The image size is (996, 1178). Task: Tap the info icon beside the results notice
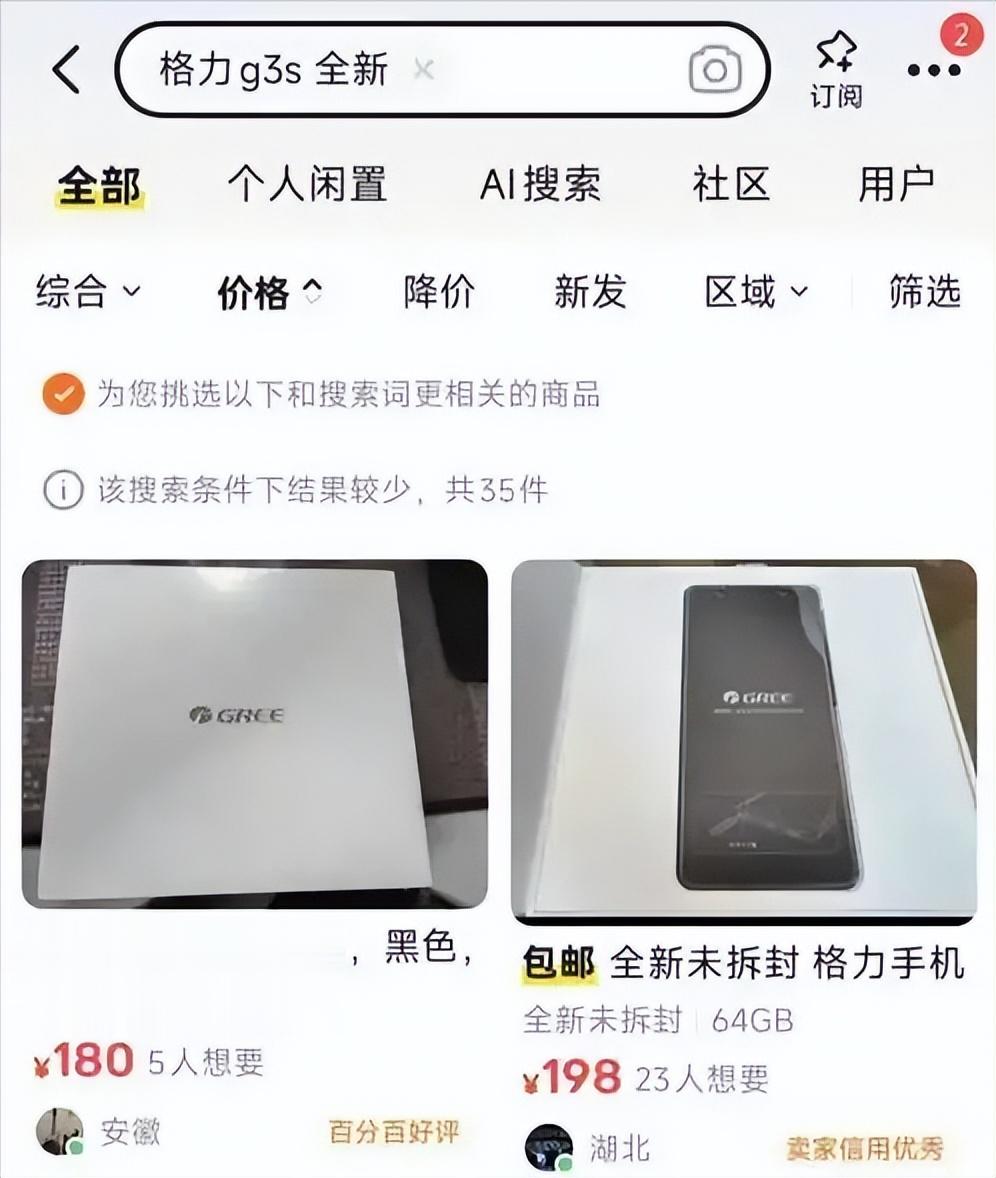pos(62,489)
